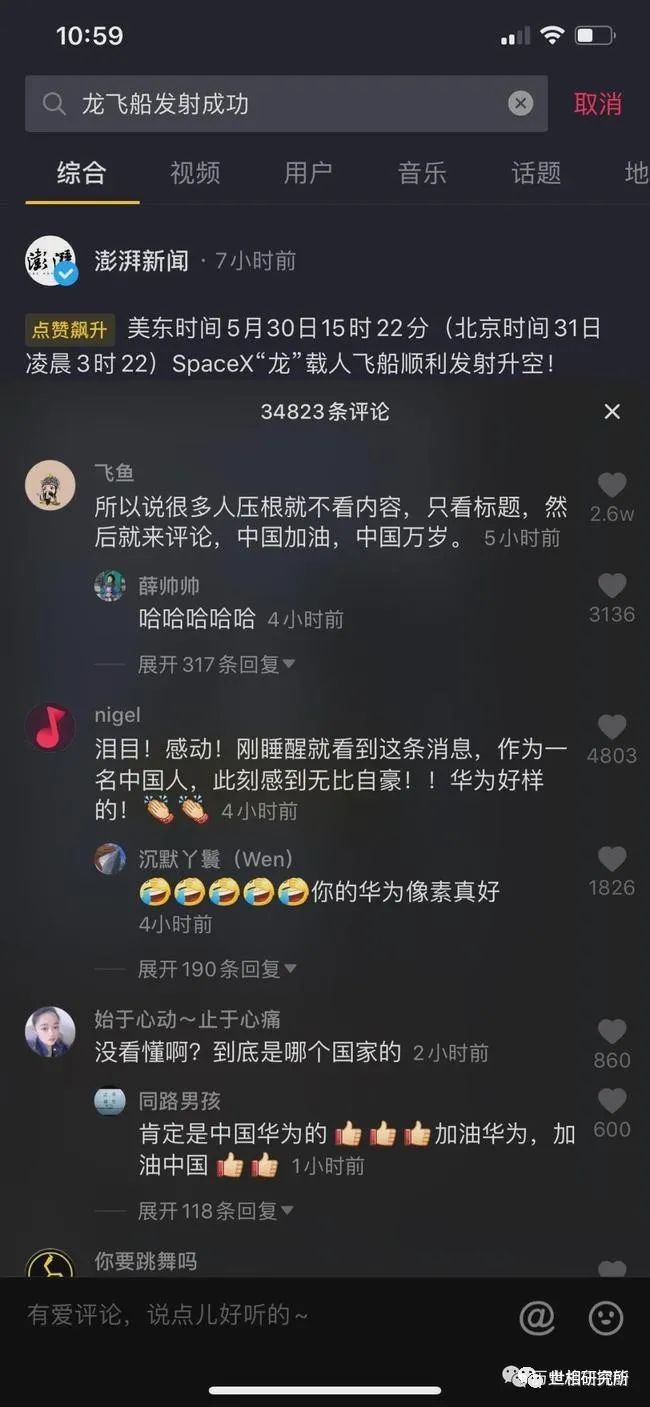Open the emoji picker icon
Image resolution: width=650 pixels, height=1407 pixels.
tap(606, 1318)
